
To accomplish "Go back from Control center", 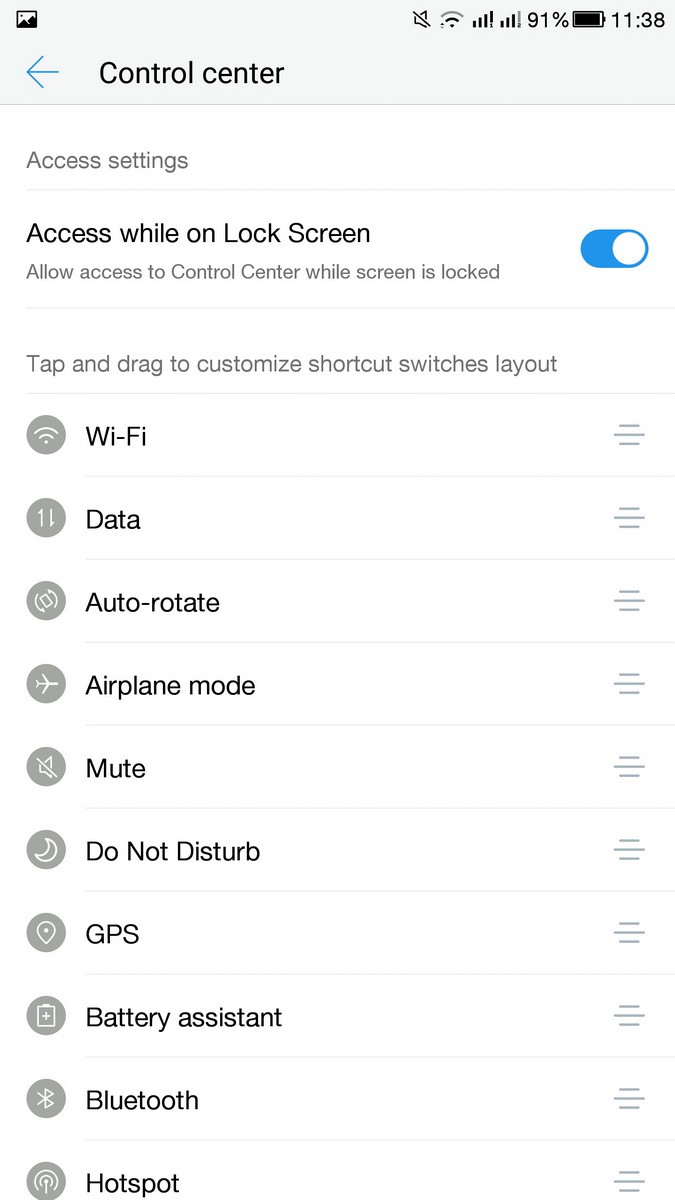I will point(43,72).
